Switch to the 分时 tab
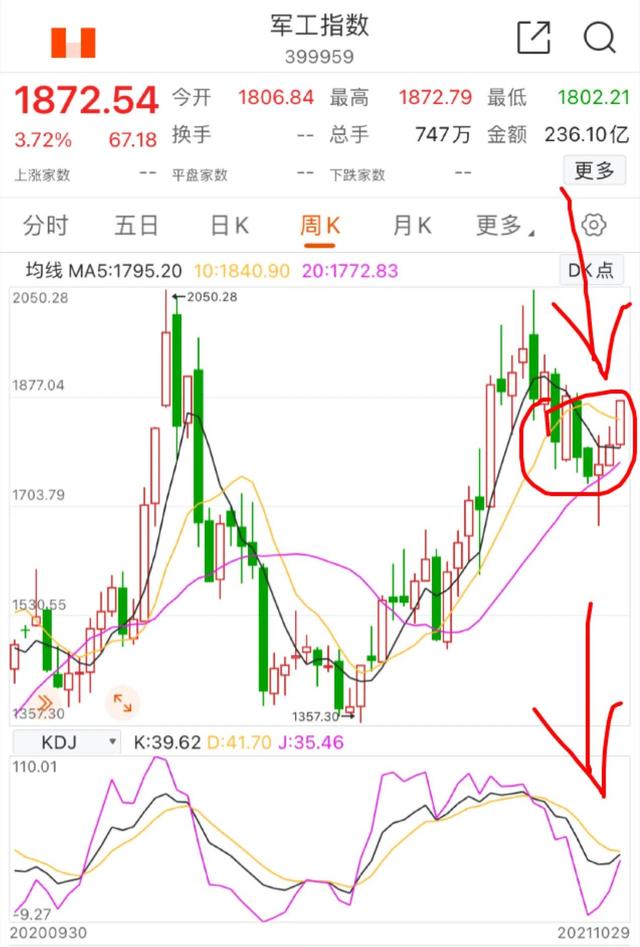The width and height of the screenshot is (640, 947). pos(46,226)
